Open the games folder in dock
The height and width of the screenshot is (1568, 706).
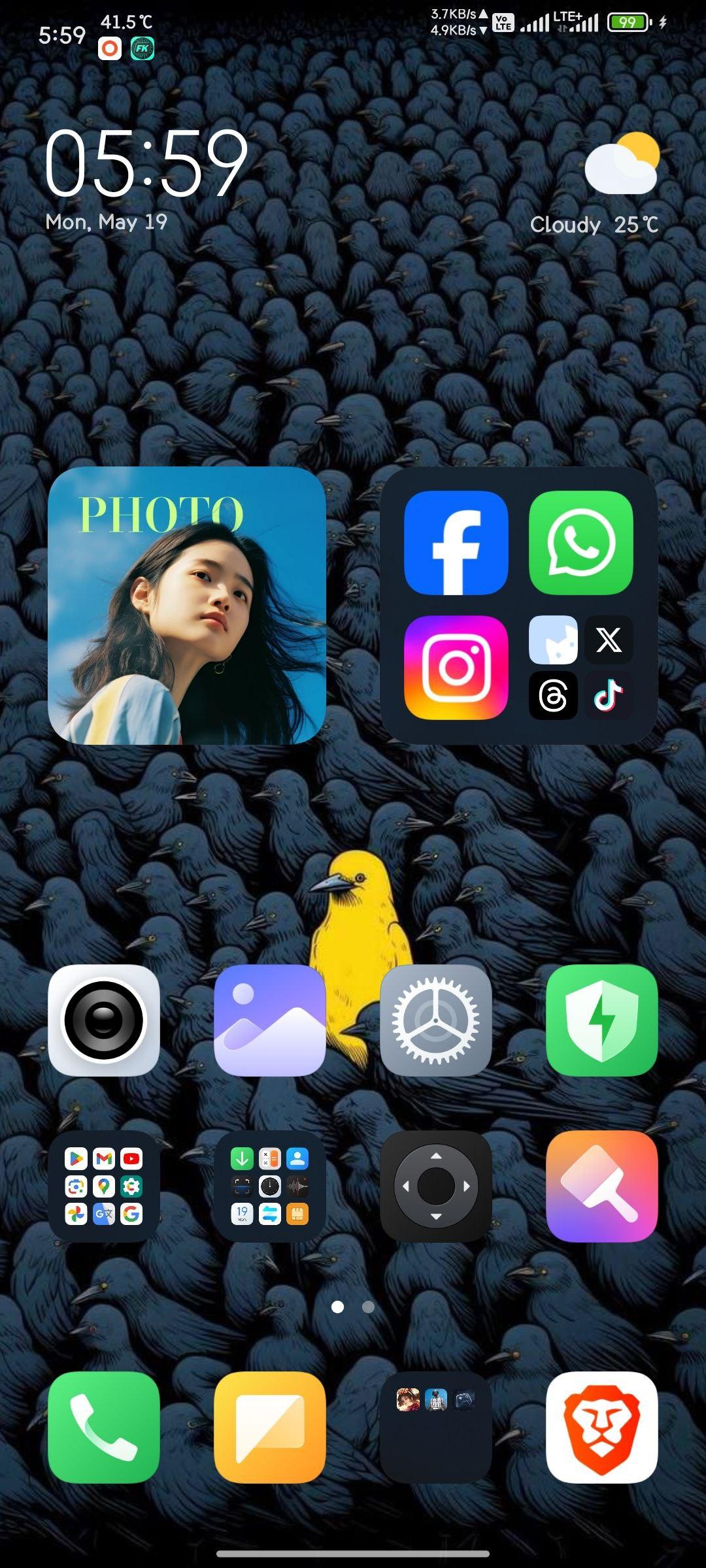pos(436,1427)
